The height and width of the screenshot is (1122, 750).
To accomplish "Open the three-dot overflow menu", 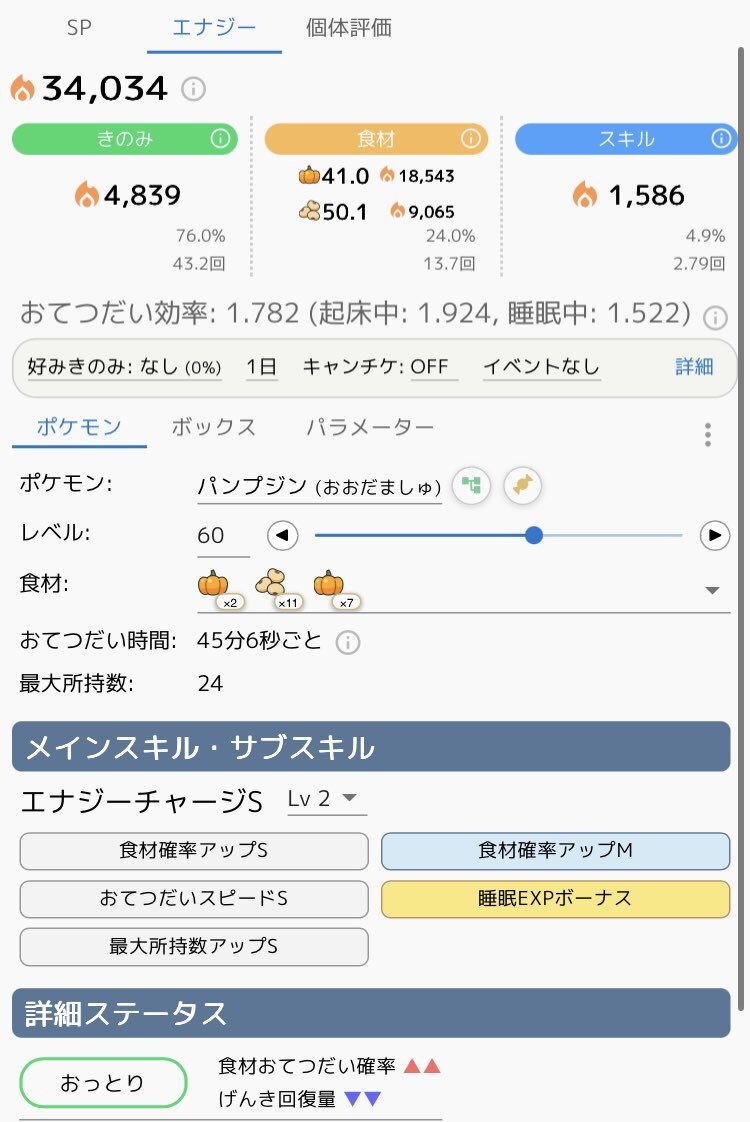I will coord(708,434).
